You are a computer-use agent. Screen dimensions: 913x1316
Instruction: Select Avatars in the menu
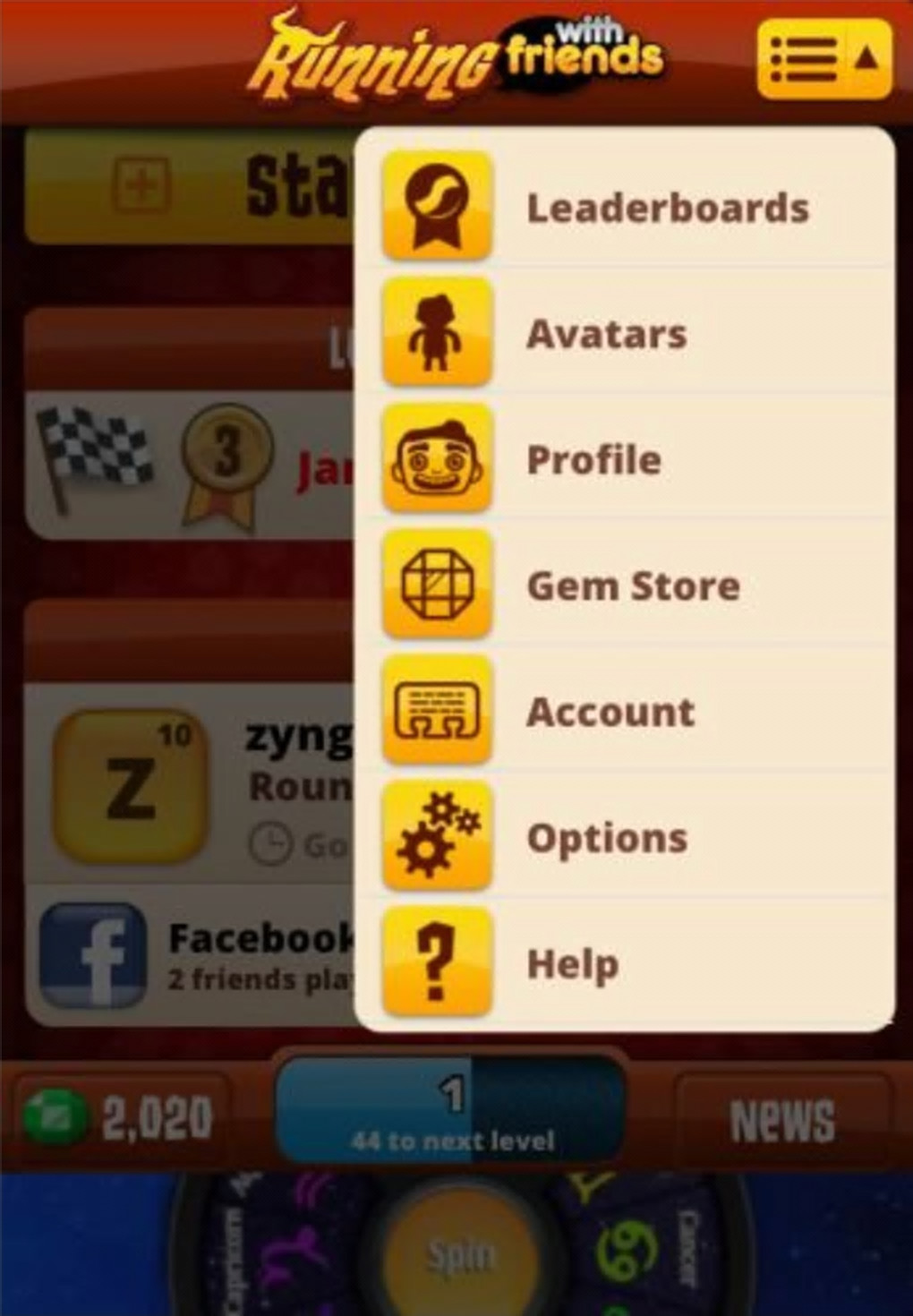click(x=627, y=334)
